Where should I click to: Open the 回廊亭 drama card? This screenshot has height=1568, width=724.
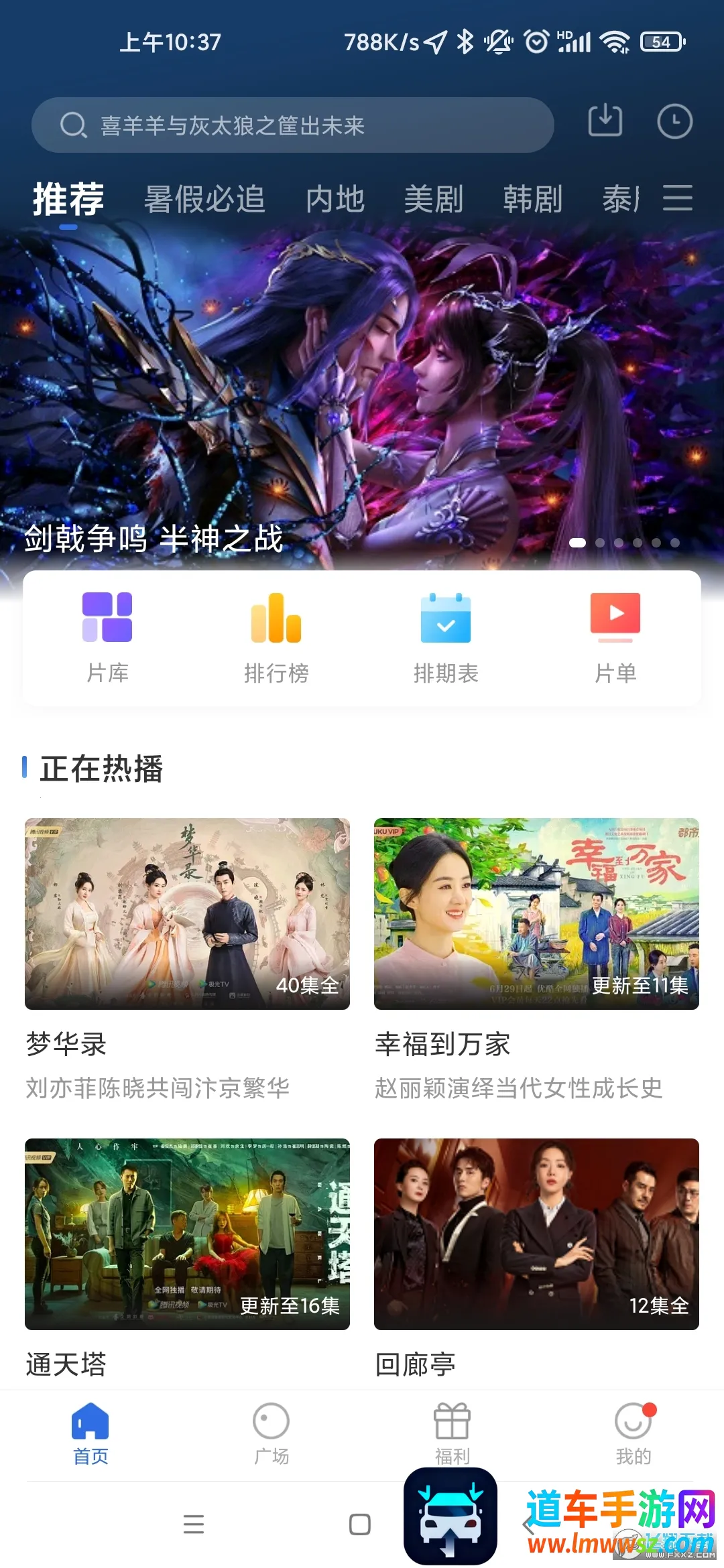click(x=536, y=1234)
